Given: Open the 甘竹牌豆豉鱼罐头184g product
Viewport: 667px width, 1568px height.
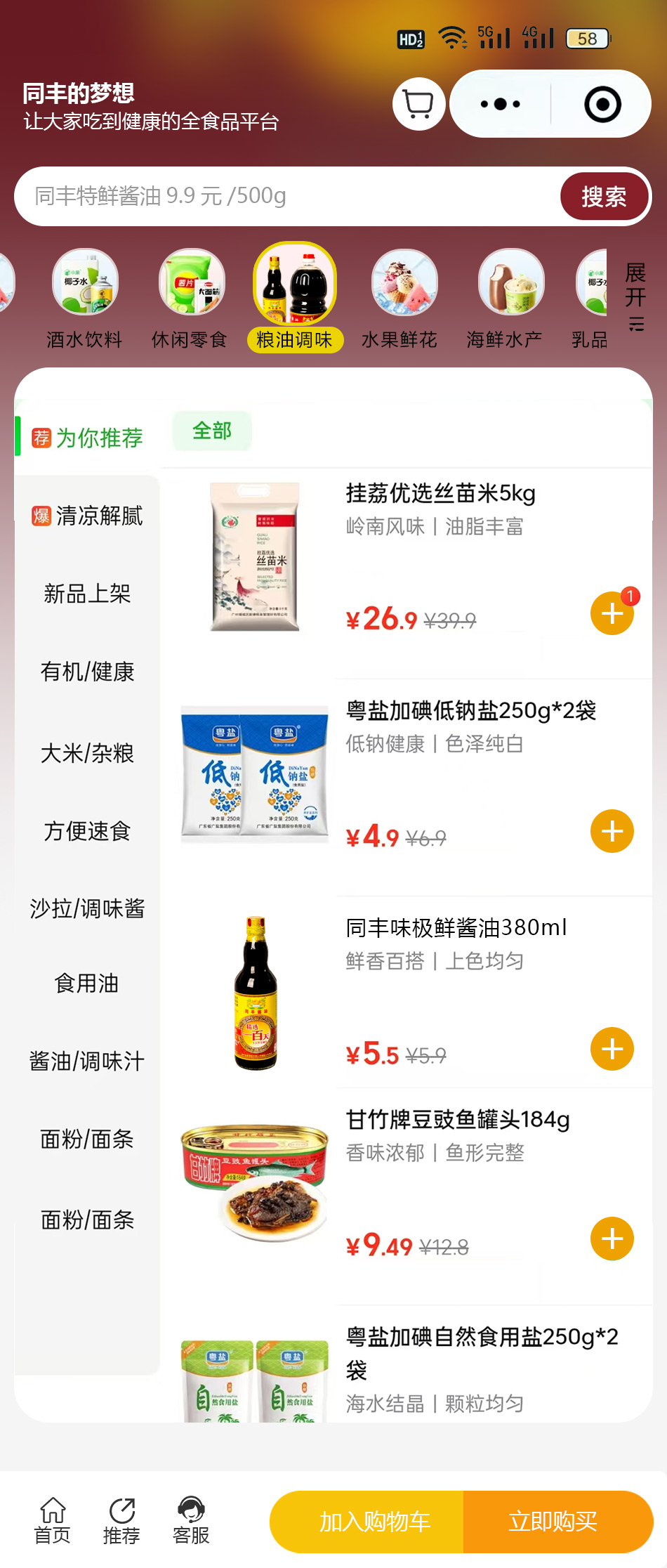Looking at the screenshot, I should [457, 1119].
